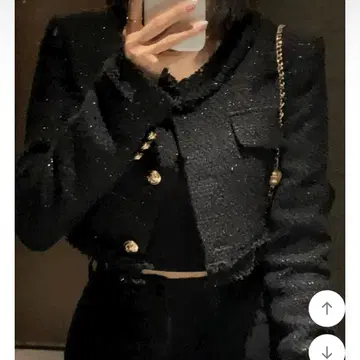360x360 pixels.
Task: Tap the down arrow button
Action: click(327, 348)
